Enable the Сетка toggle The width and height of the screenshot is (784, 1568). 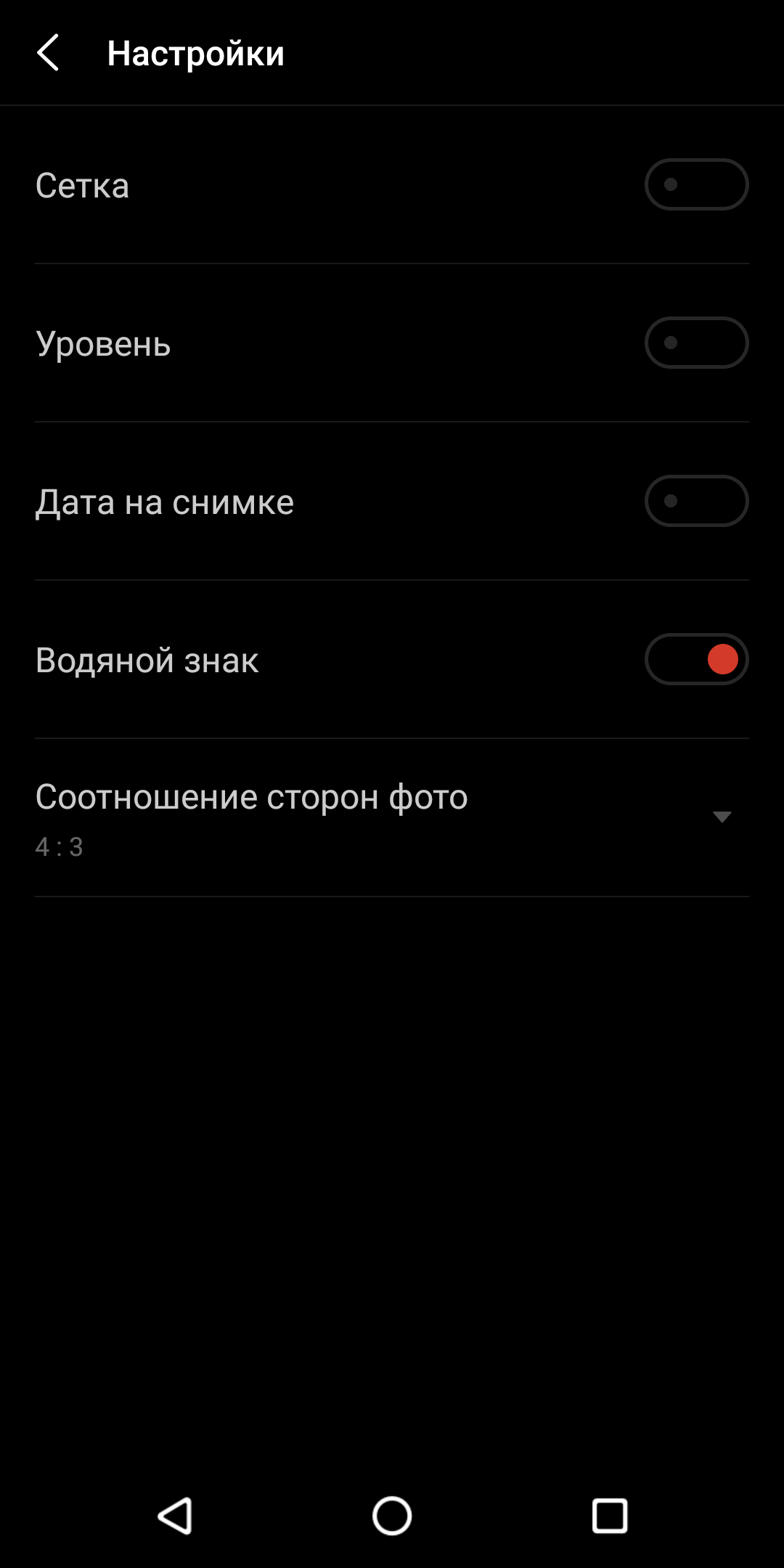click(x=696, y=184)
